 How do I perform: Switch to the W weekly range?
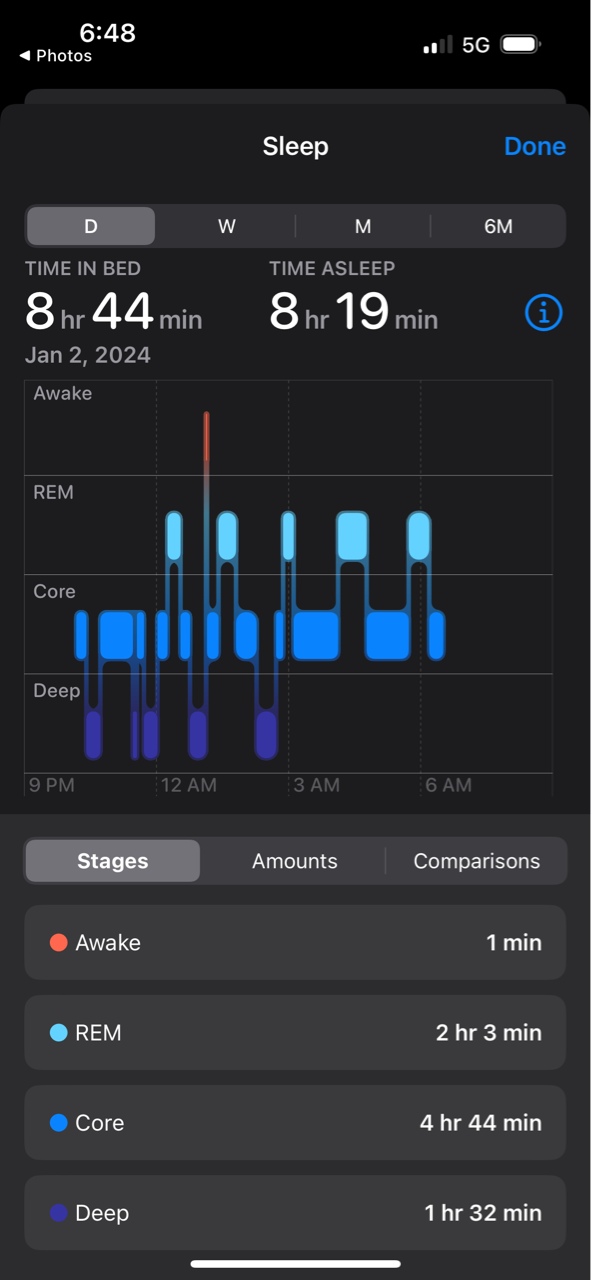(x=227, y=226)
